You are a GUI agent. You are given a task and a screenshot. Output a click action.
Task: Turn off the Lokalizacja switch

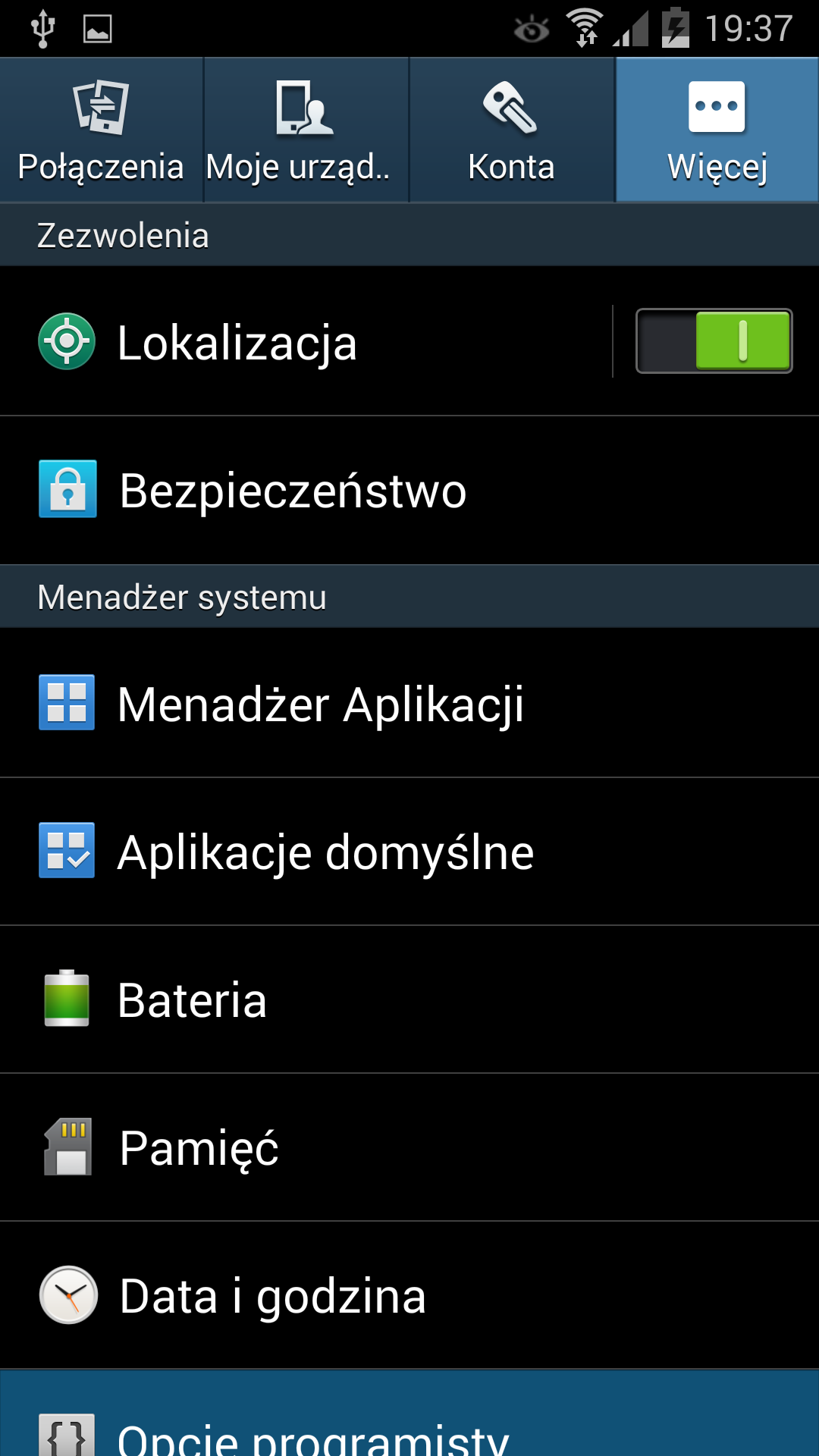tap(714, 341)
